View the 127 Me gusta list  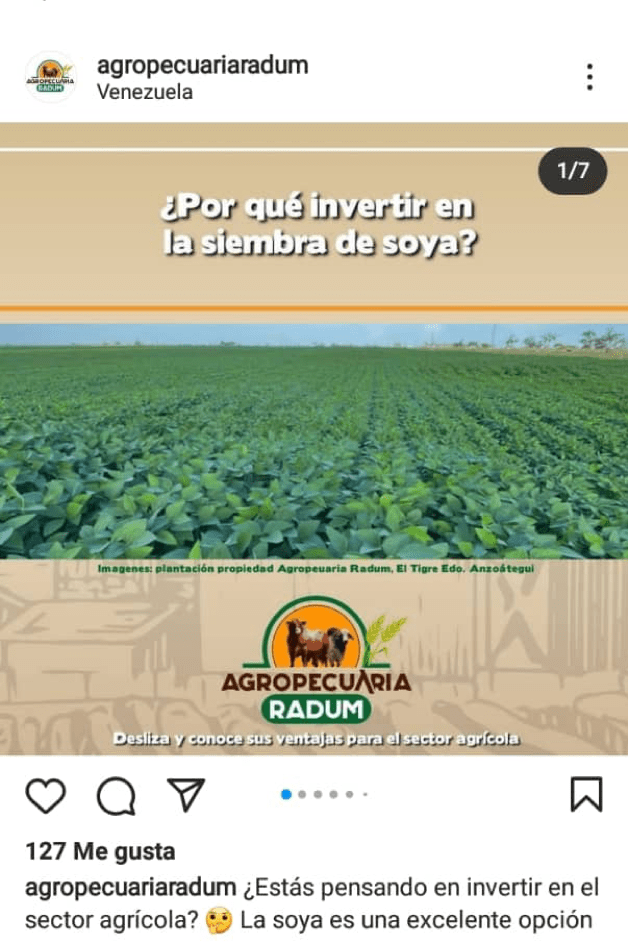click(100, 852)
